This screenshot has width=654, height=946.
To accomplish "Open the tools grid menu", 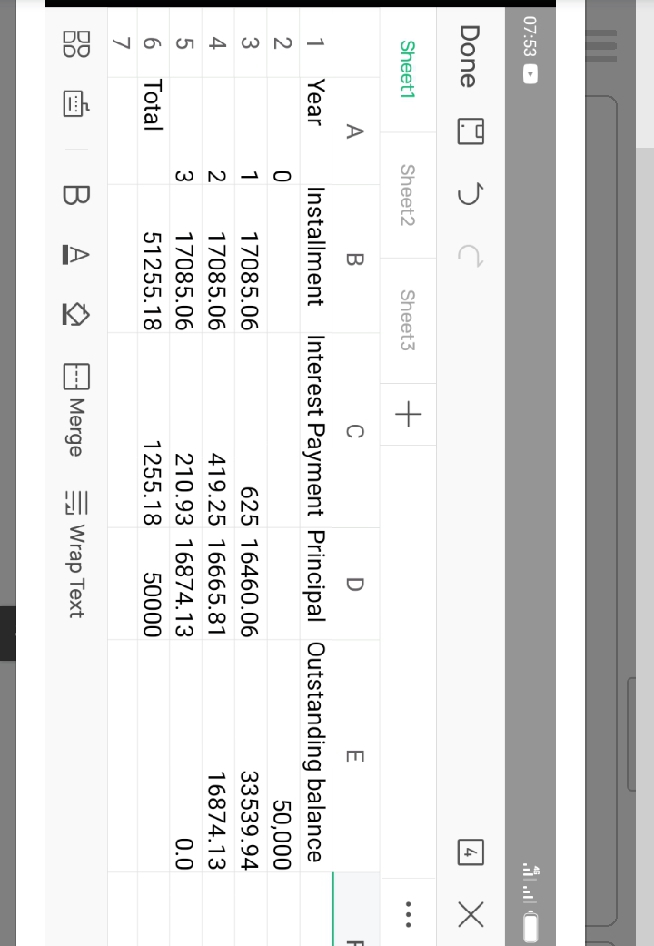I will click(x=76, y=40).
